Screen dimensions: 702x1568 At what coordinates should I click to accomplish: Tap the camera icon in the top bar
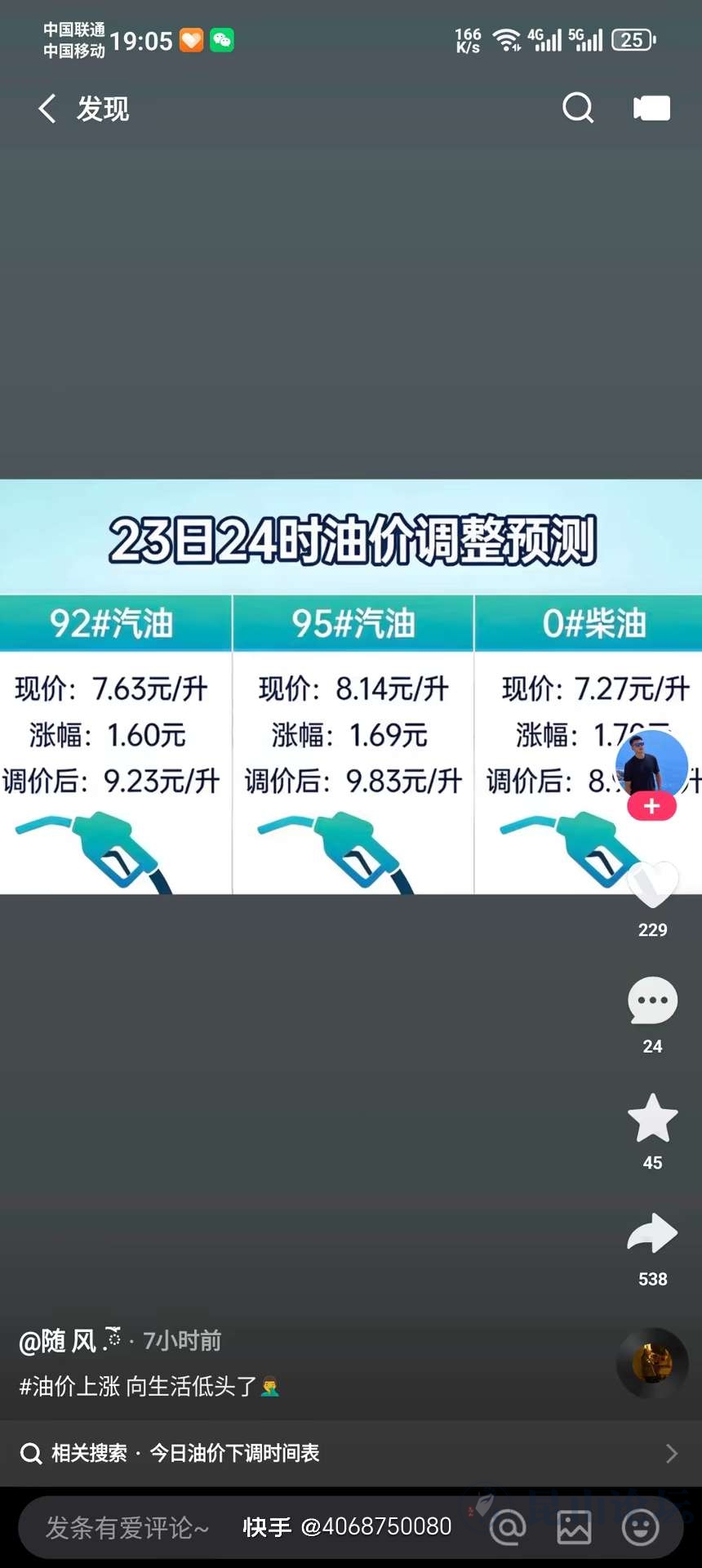click(651, 108)
